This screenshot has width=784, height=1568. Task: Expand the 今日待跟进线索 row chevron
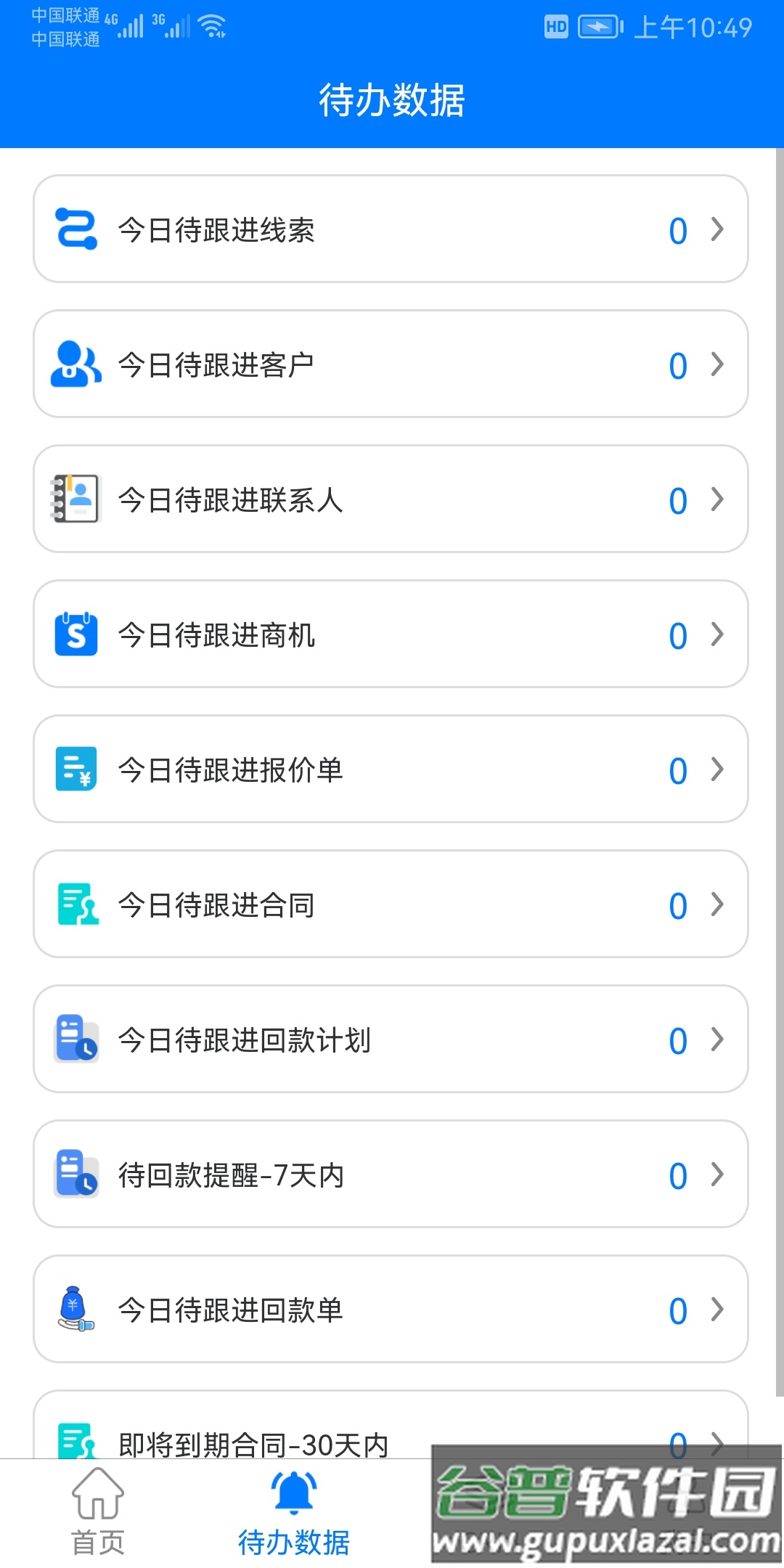pos(716,229)
